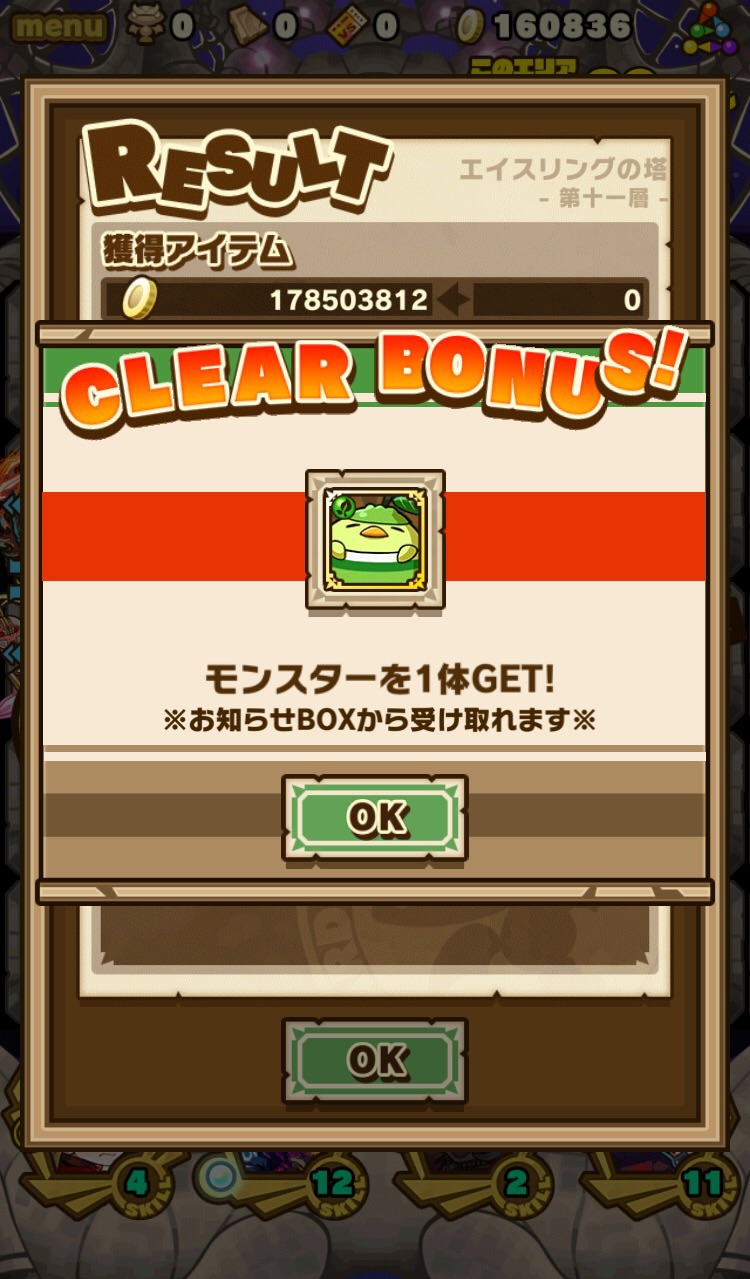This screenshot has height=1279, width=750.
Task: Tap the green bird monster reward icon
Action: pyautogui.click(x=375, y=540)
